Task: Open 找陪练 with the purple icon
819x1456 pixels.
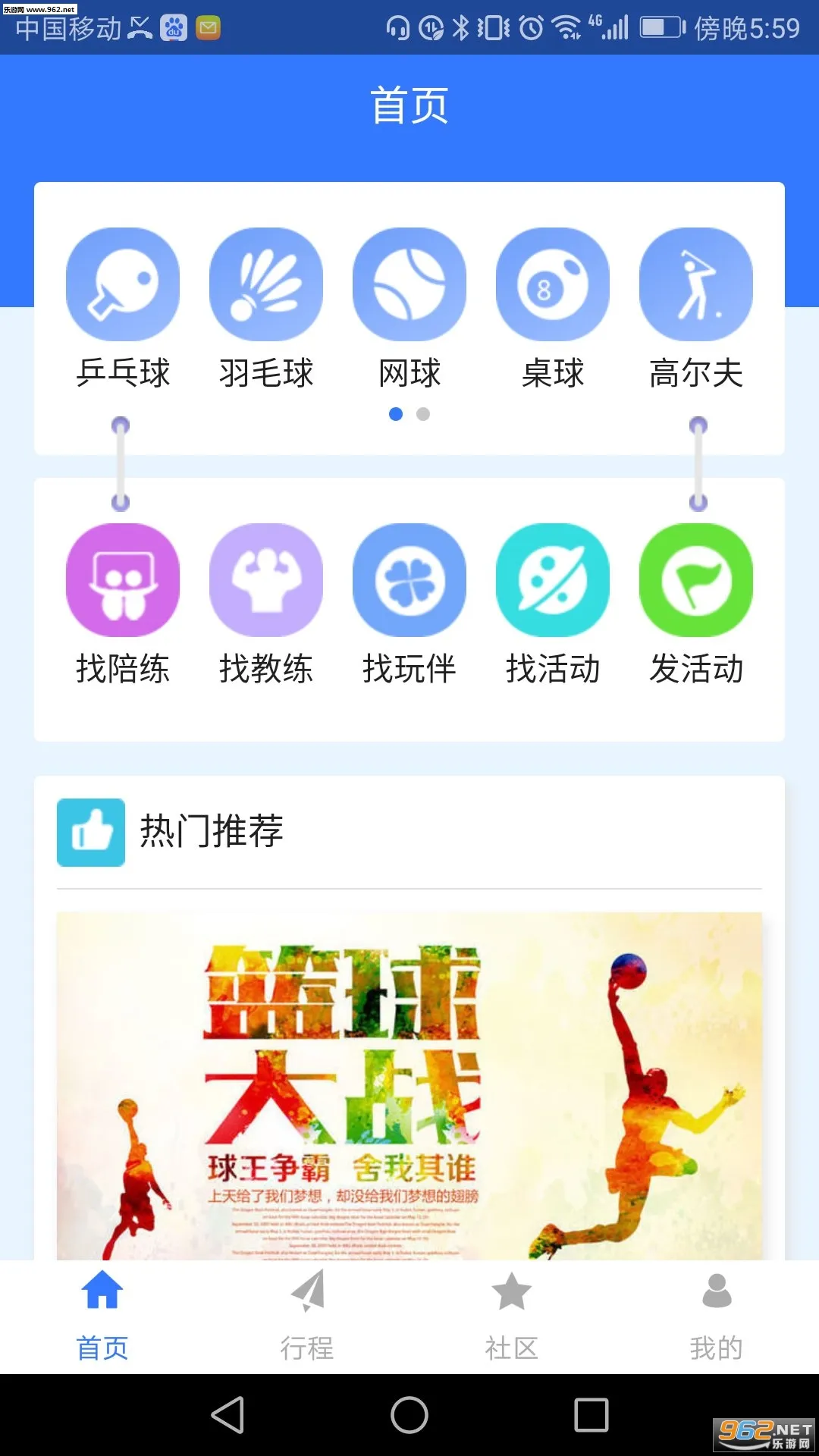Action: pos(123,580)
